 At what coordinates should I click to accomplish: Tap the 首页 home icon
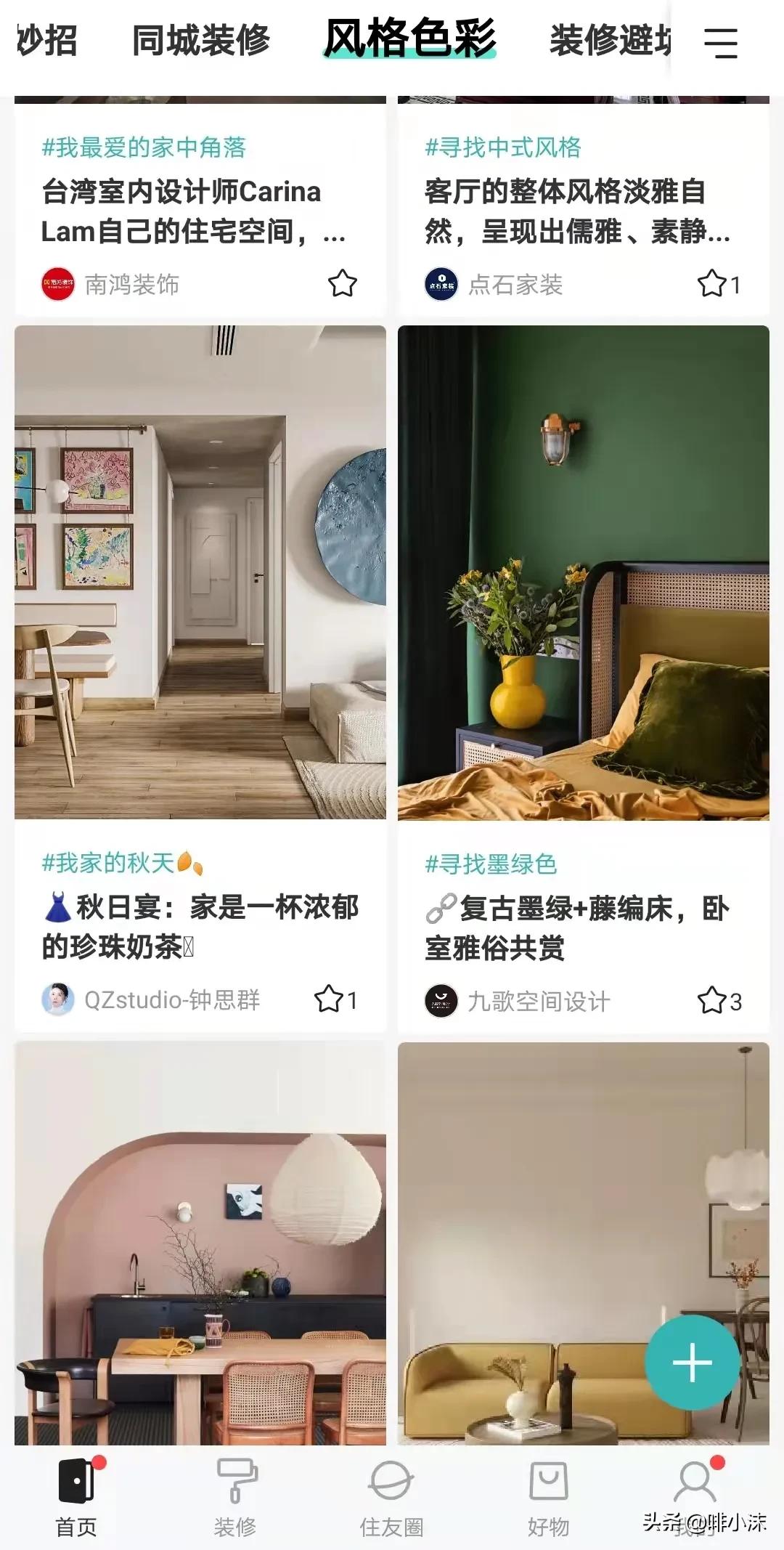pyautogui.click(x=78, y=1482)
